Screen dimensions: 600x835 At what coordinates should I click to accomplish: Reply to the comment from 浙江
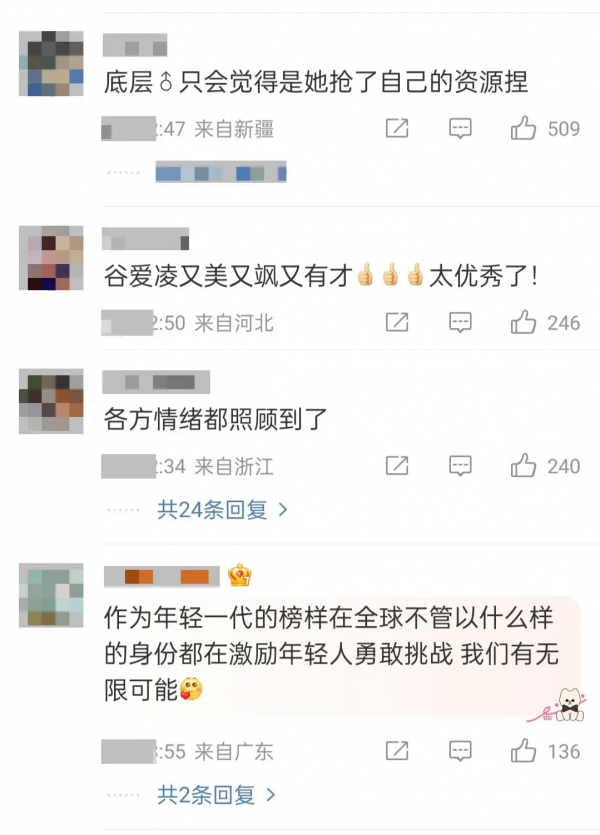coord(460,465)
